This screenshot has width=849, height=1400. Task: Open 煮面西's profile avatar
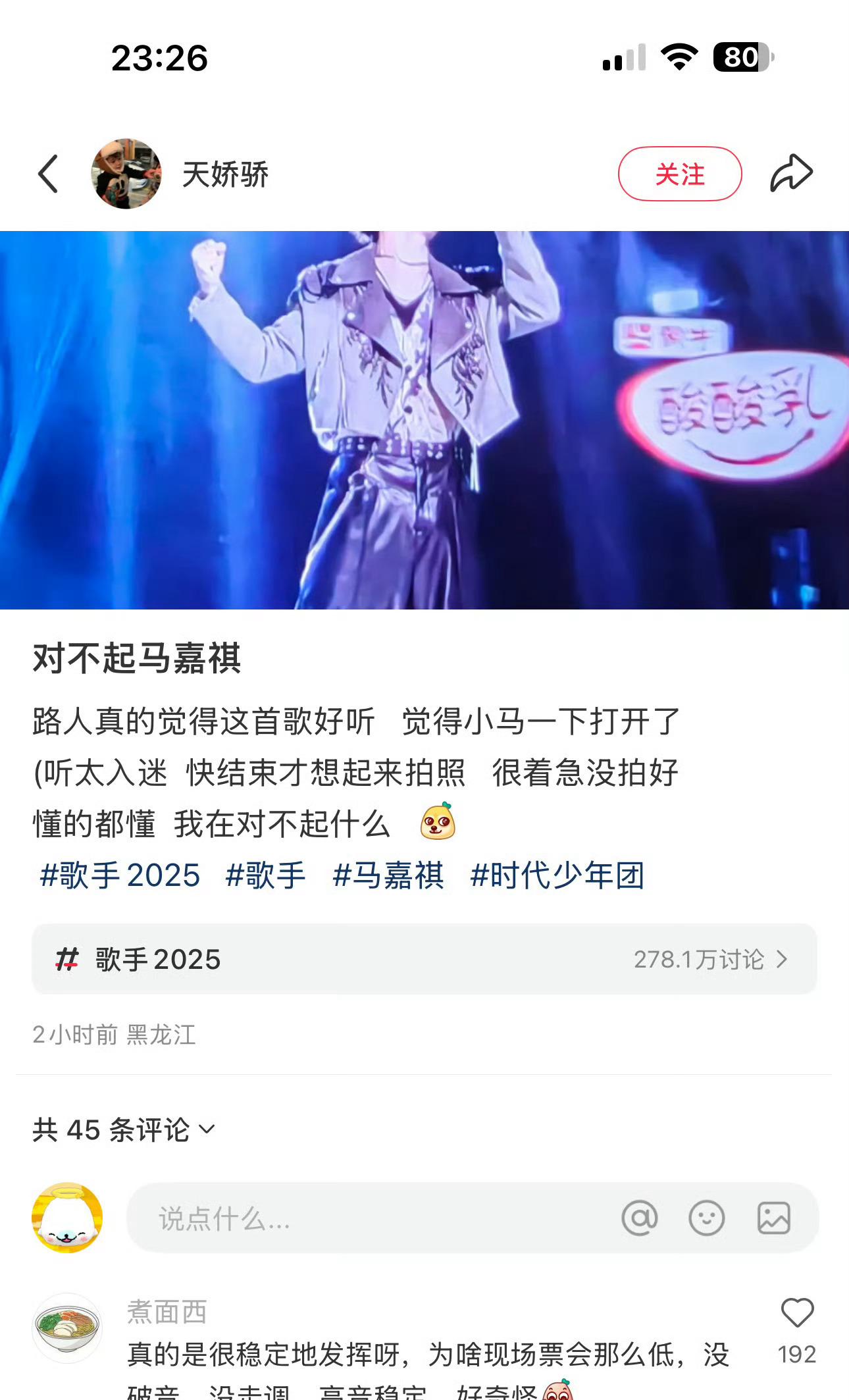pos(67,1328)
